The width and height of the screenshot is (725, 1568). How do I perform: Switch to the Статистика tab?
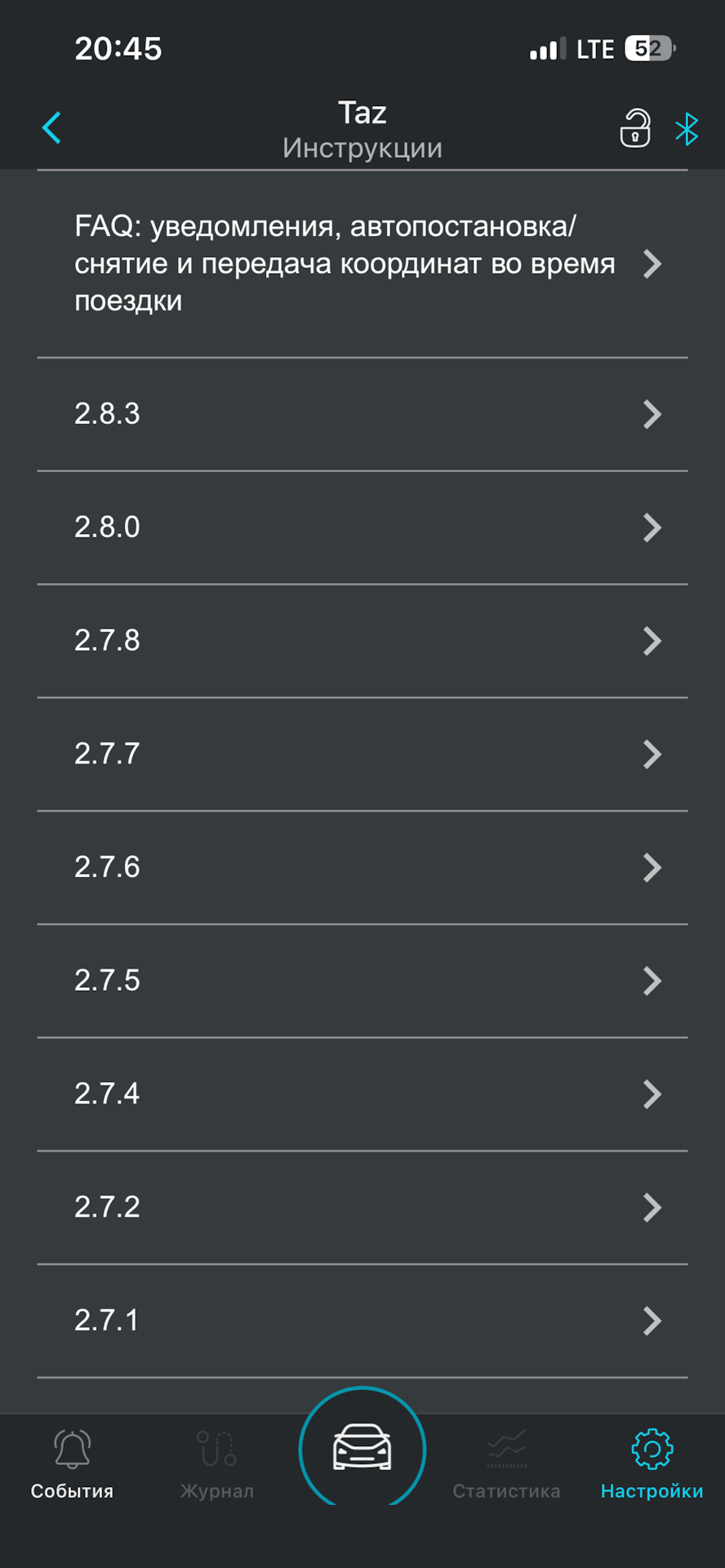(x=507, y=1464)
